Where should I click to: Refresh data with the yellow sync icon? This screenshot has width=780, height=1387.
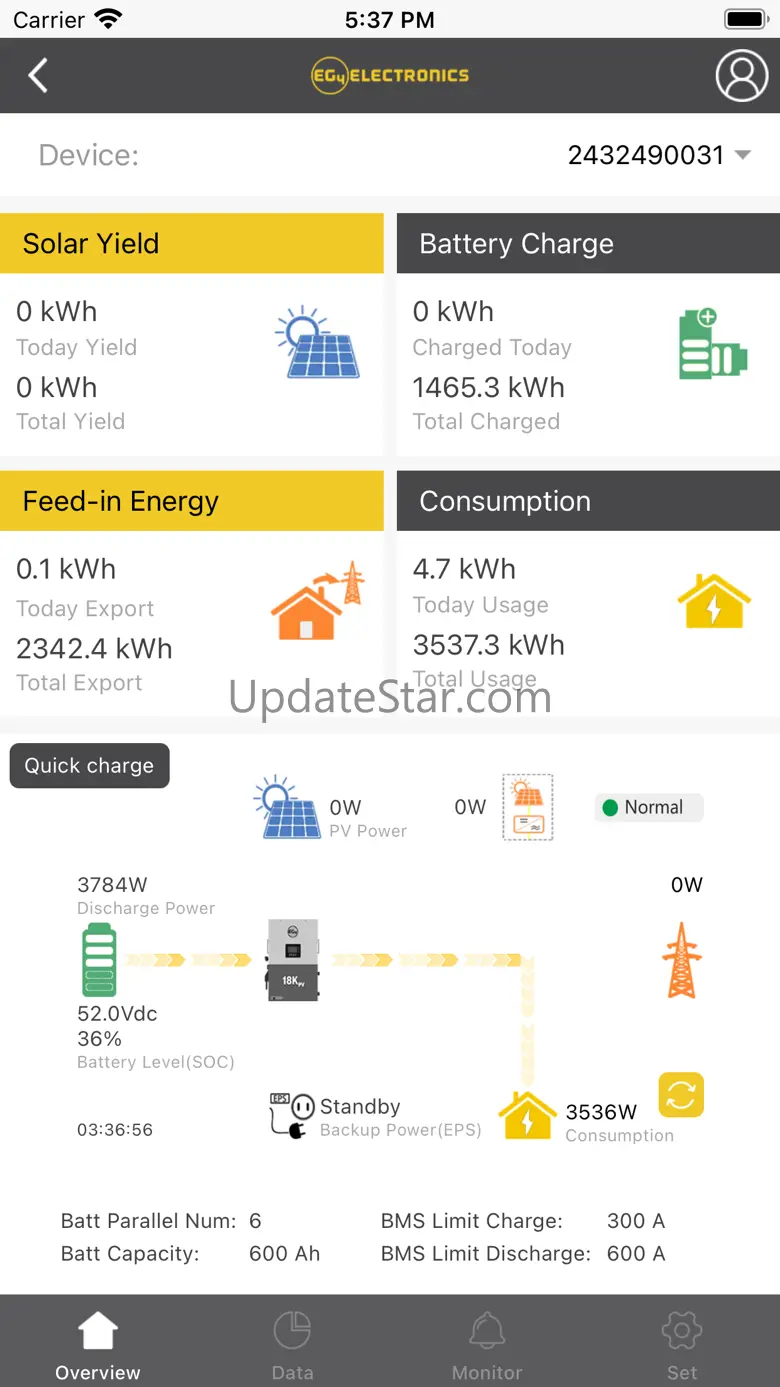click(x=681, y=1095)
